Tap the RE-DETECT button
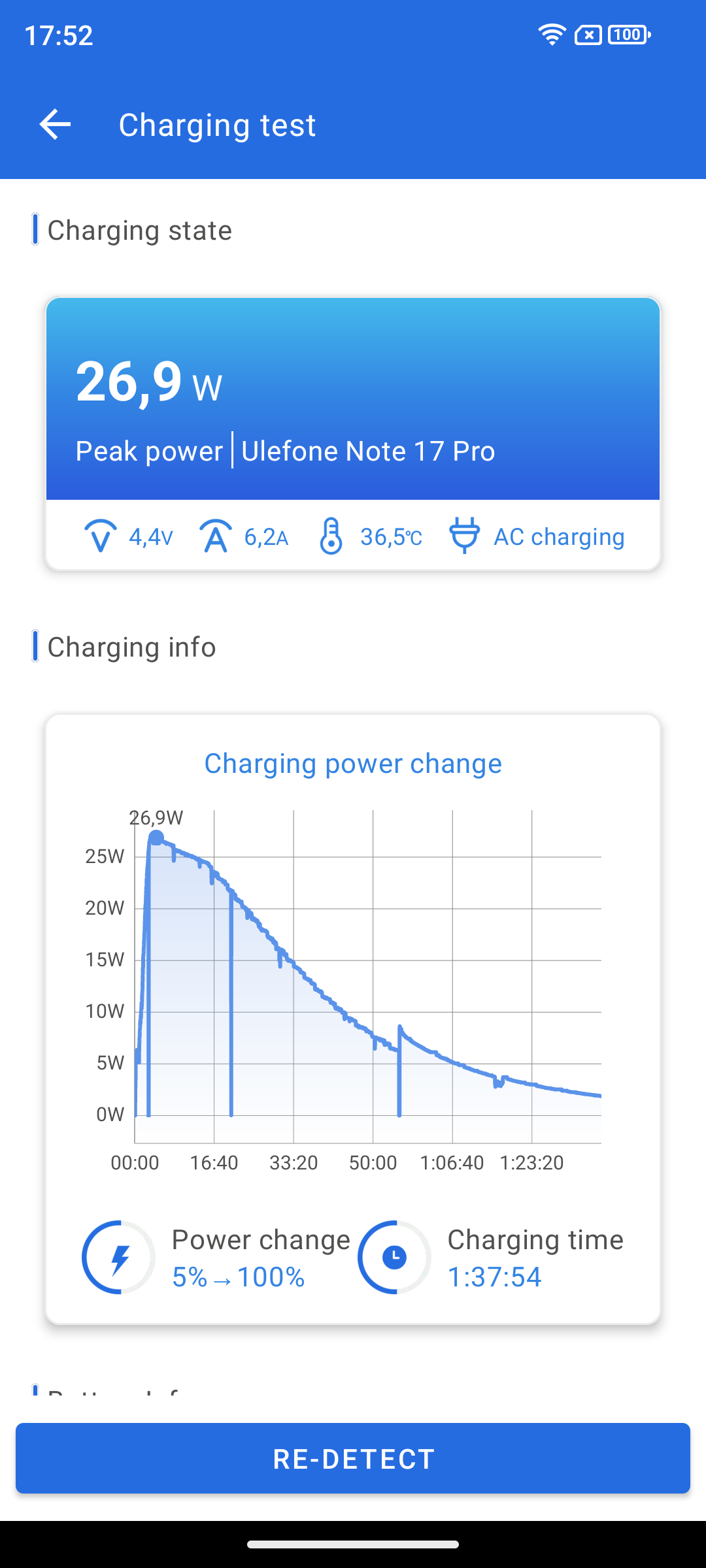706x1568 pixels. click(353, 1458)
